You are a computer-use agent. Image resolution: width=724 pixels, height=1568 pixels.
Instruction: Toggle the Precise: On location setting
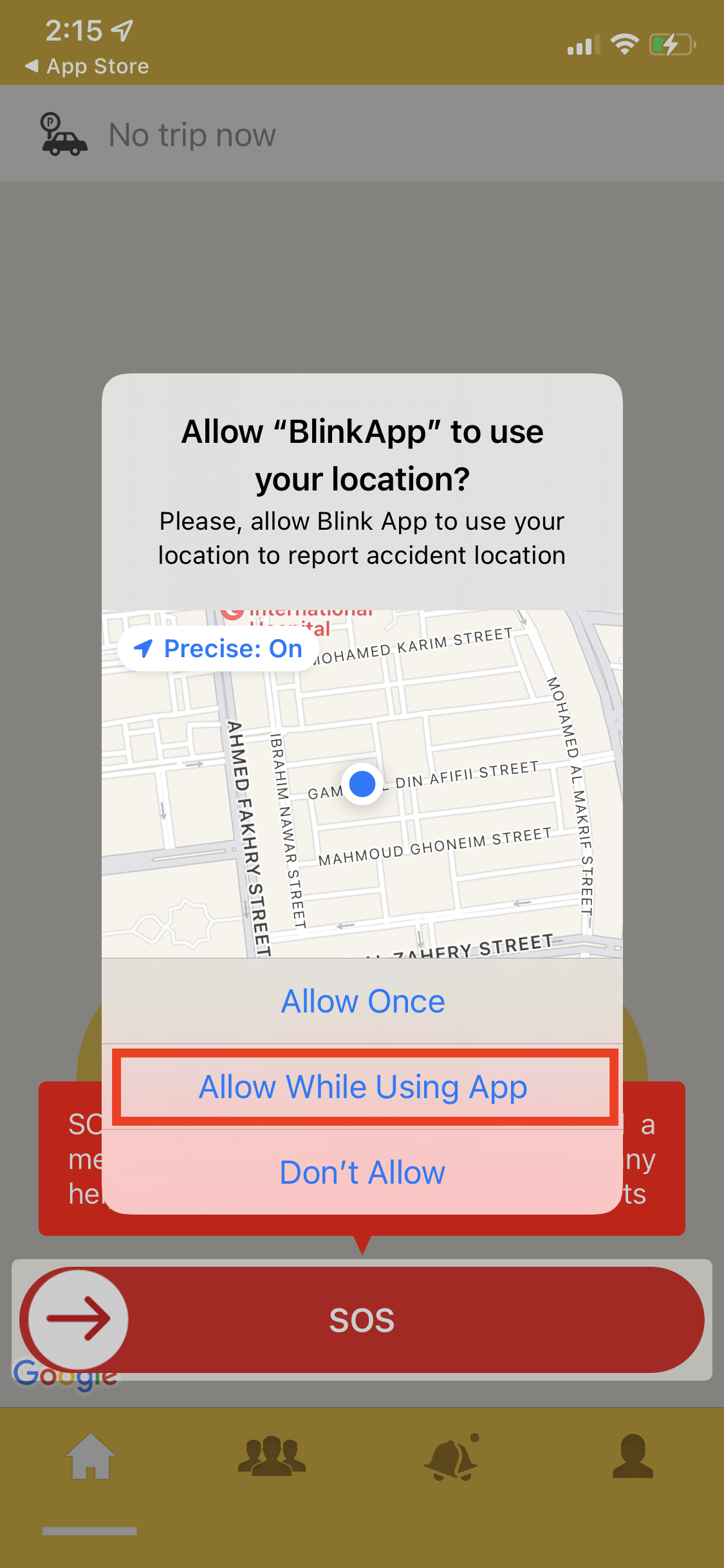[x=218, y=649]
